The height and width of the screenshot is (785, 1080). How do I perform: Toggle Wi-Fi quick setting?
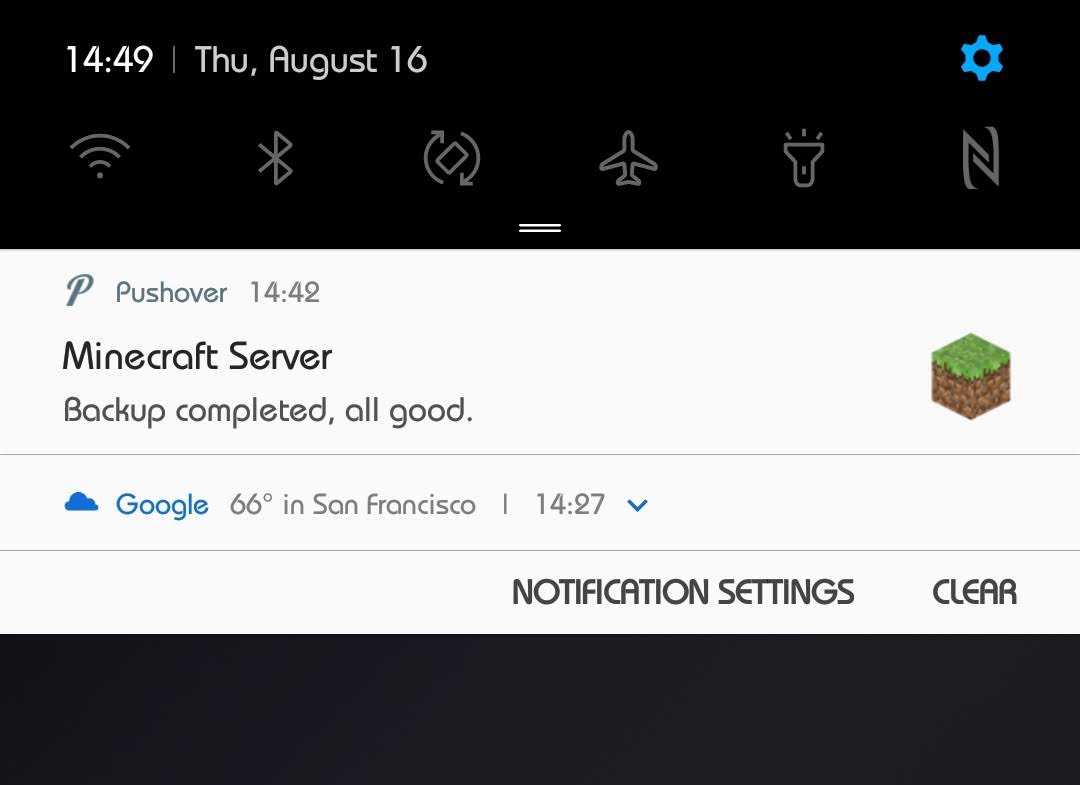[100, 158]
